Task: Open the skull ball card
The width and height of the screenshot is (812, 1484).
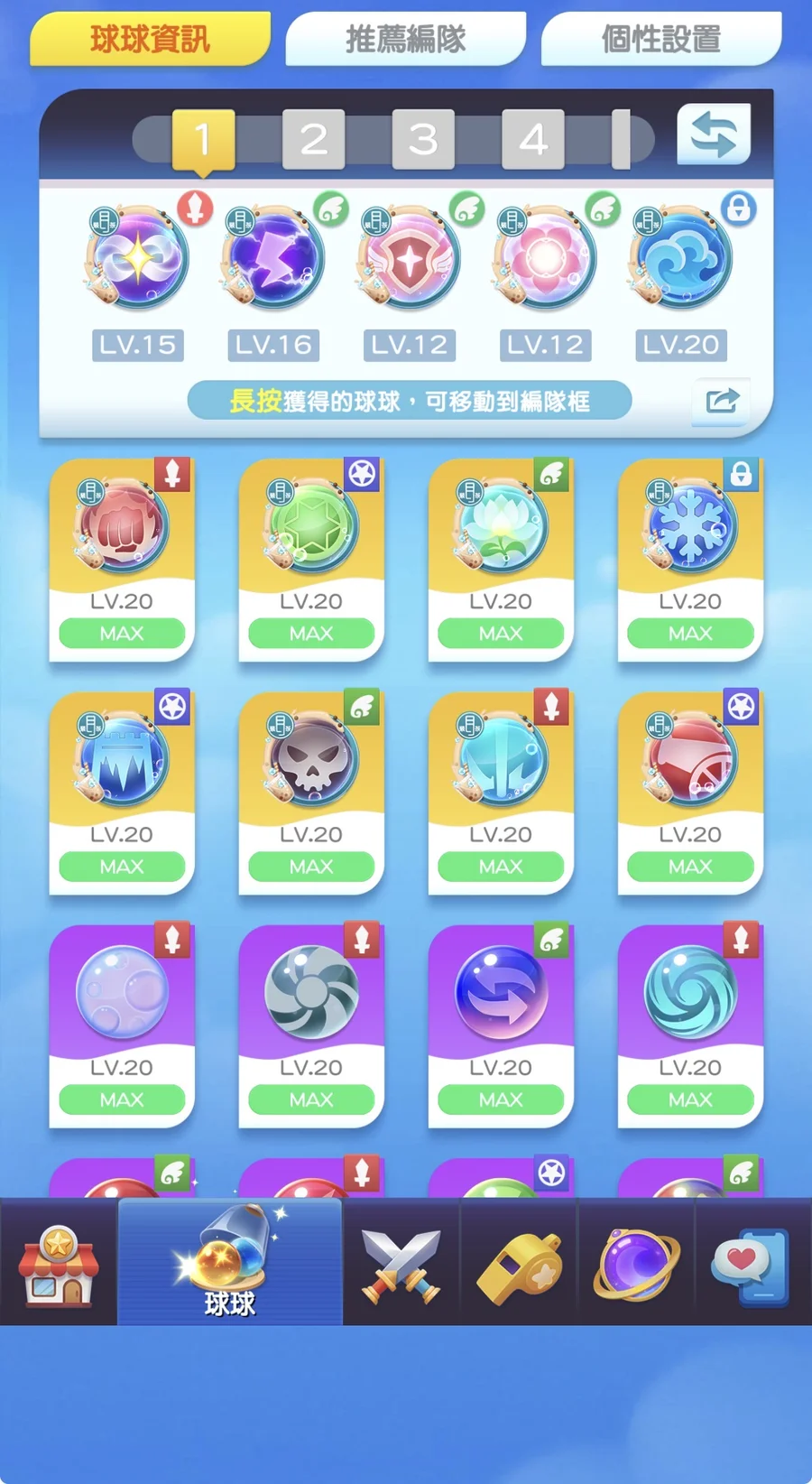Action: coord(311,793)
